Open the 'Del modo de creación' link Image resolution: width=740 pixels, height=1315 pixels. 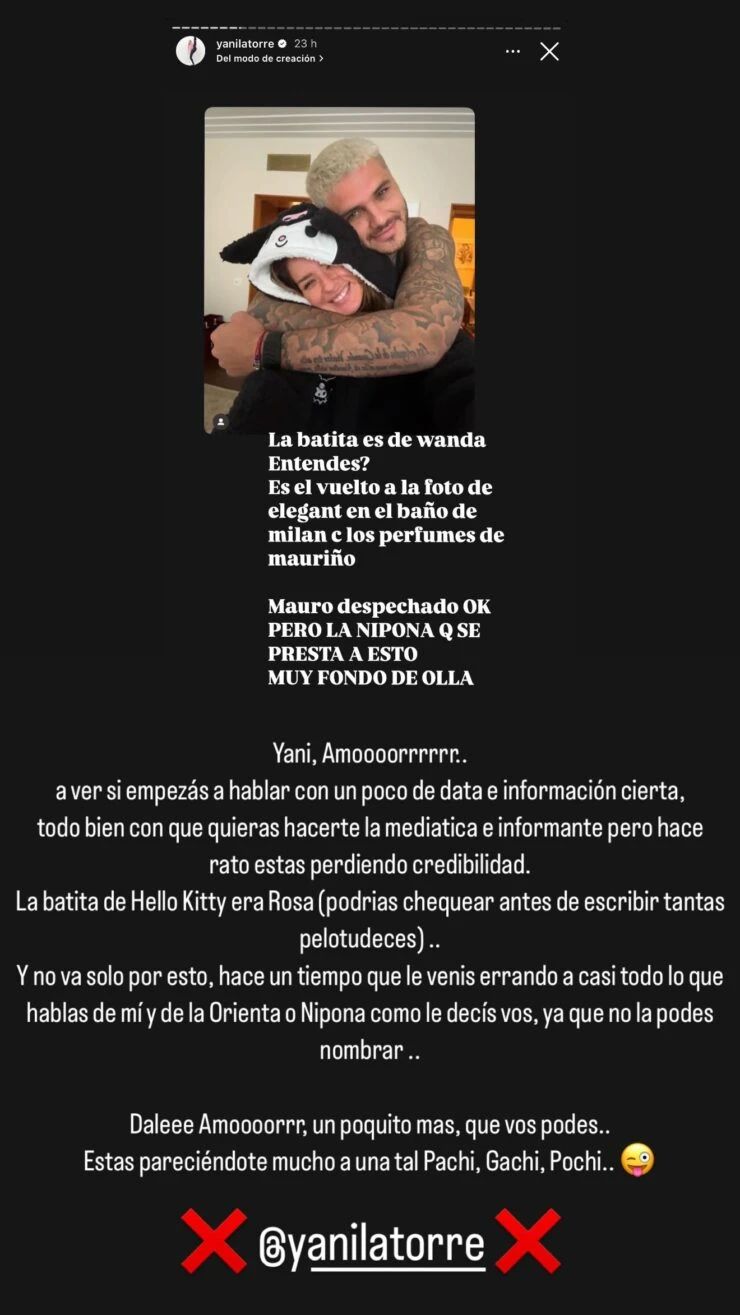pos(269,59)
